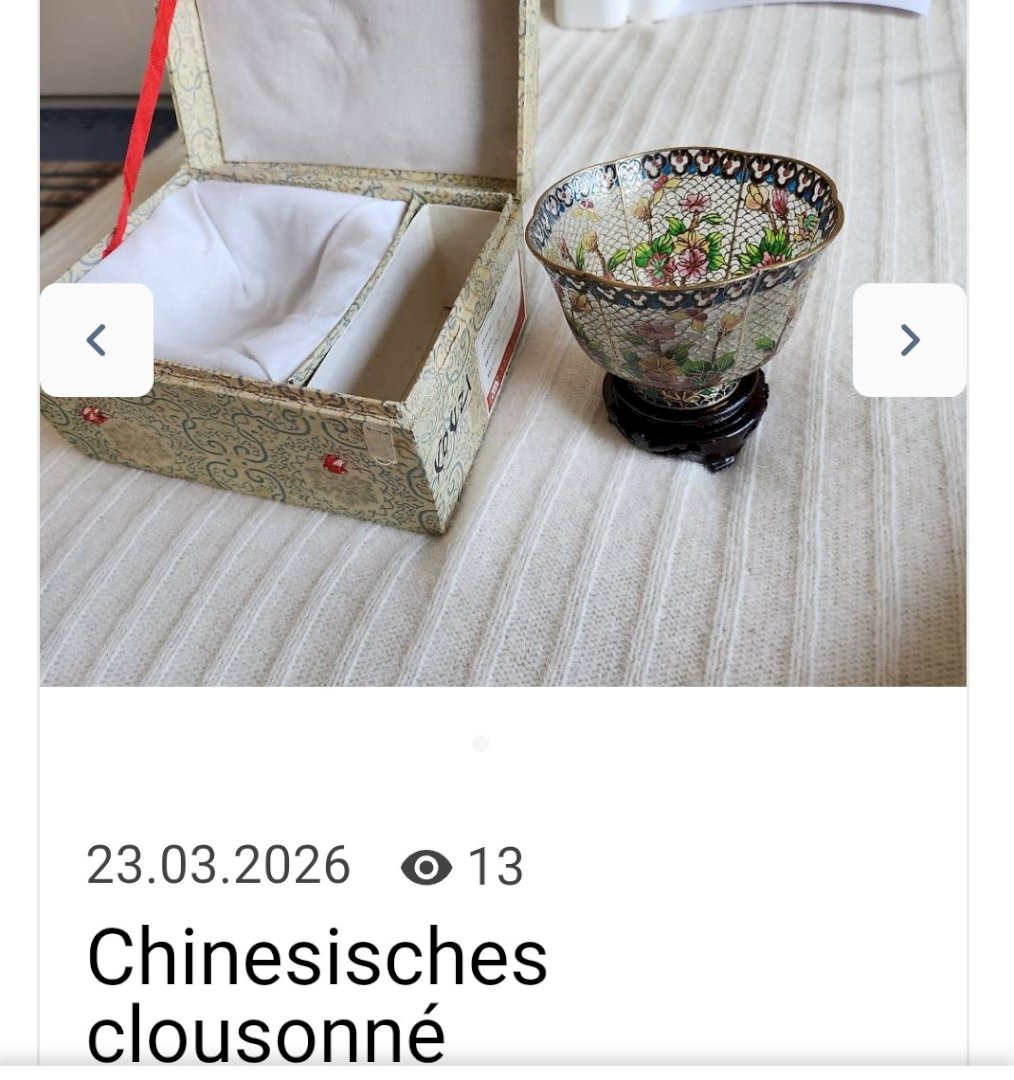Viewport: 1014px width, 1080px height.
Task: Show the next listing photo
Action: (x=909, y=340)
